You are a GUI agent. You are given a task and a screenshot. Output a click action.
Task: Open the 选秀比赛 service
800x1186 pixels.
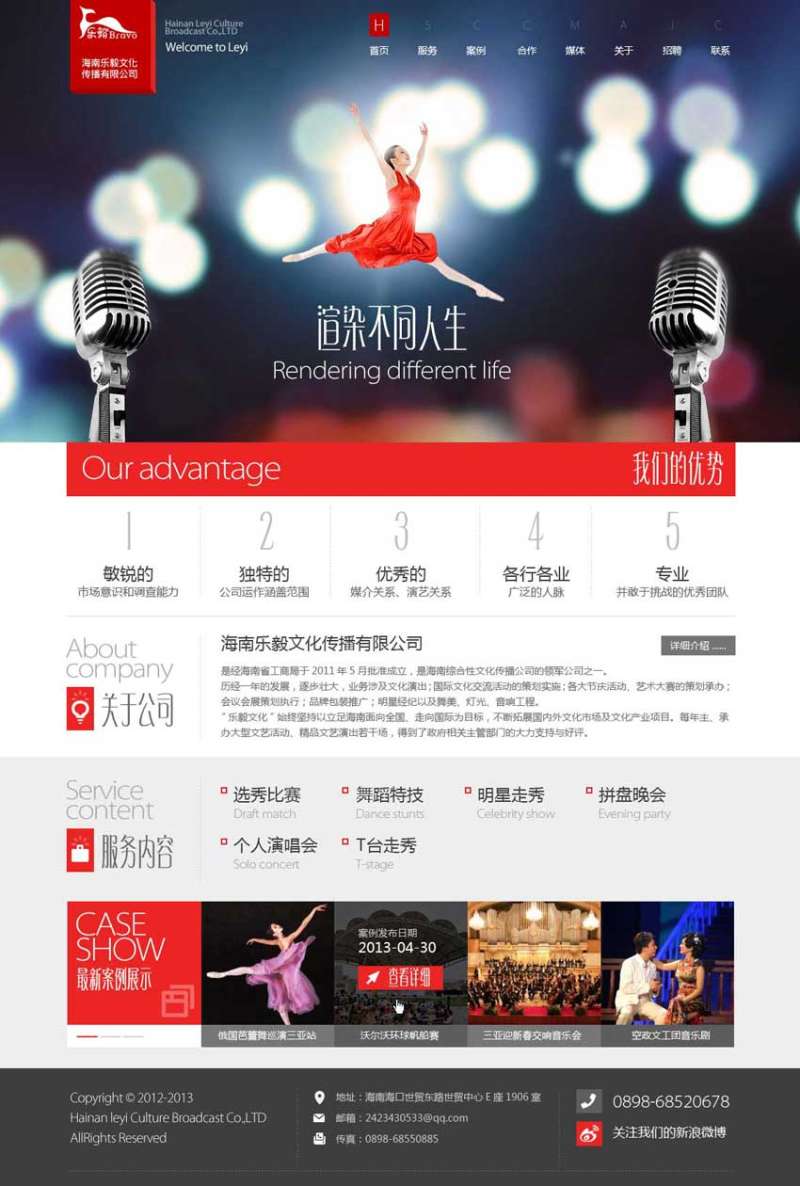coord(266,796)
